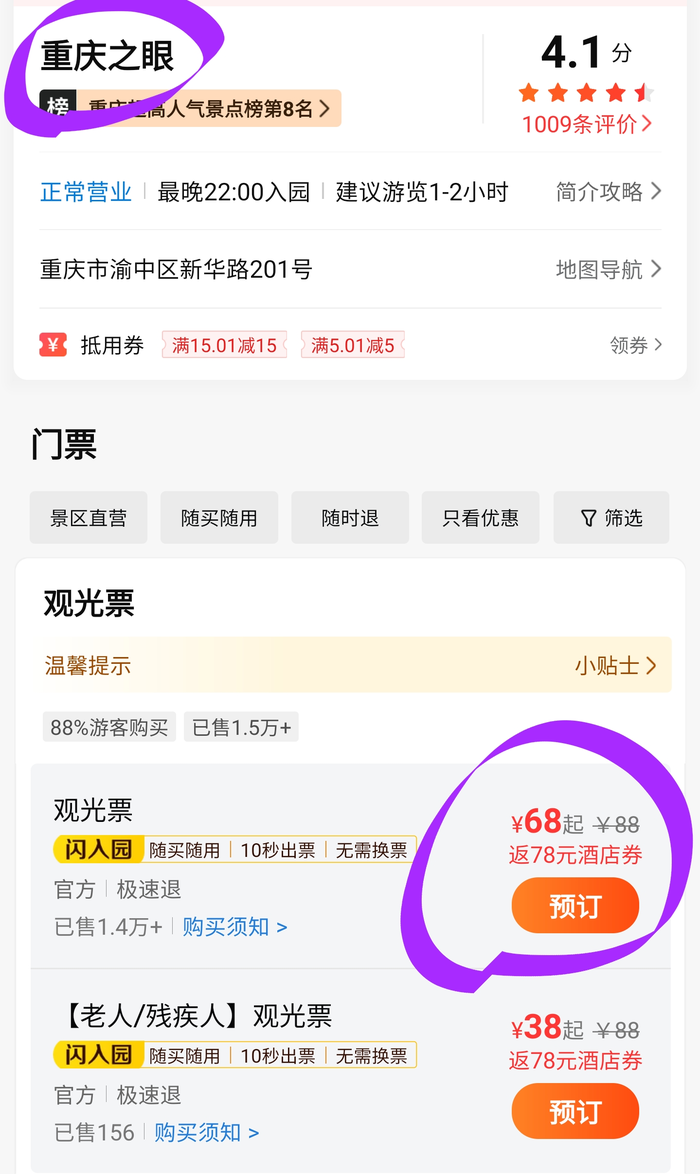
Task: Tap 领券 to claim coupons
Action: pos(636,345)
